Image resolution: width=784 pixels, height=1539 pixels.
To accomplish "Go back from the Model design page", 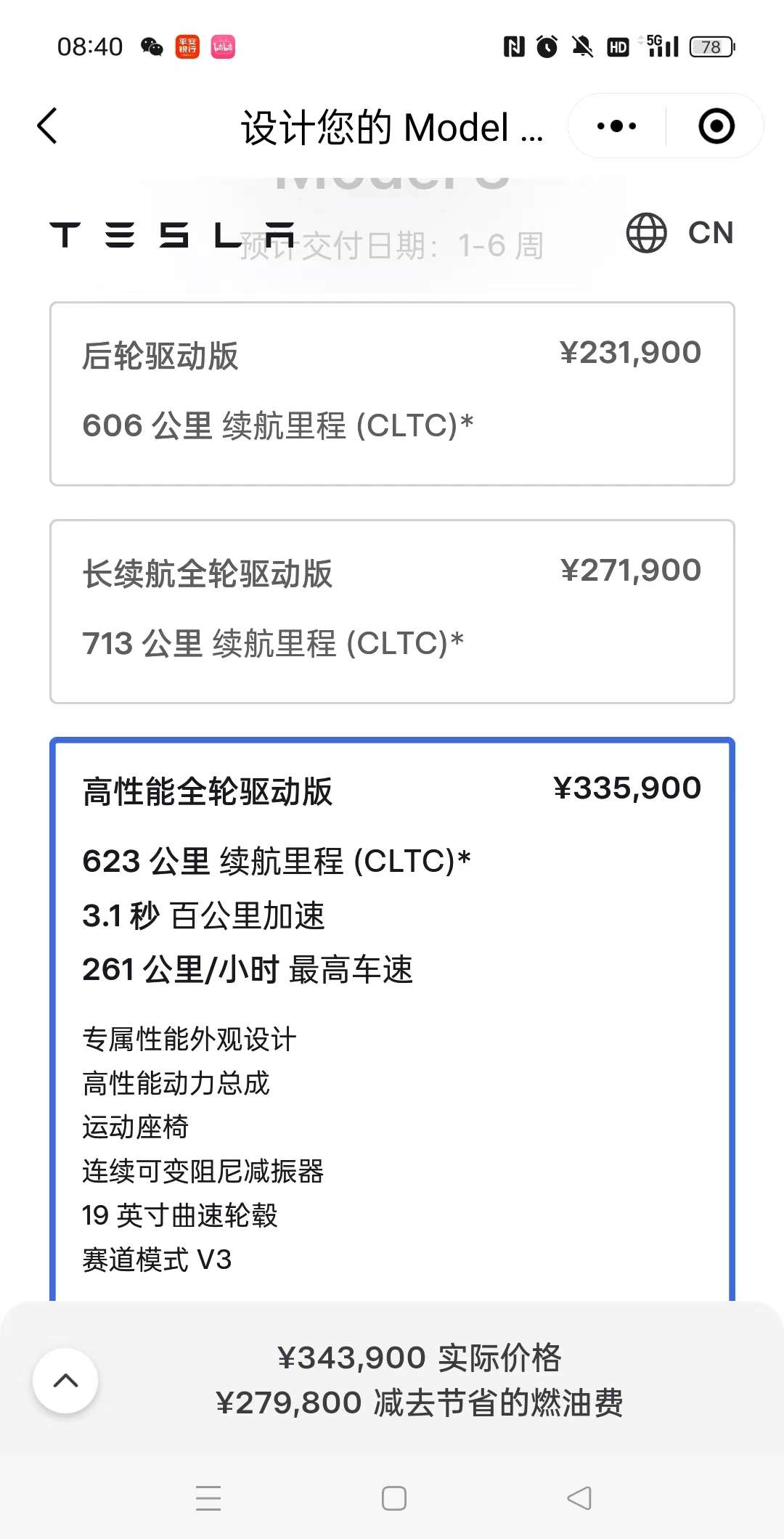I will coord(48,126).
